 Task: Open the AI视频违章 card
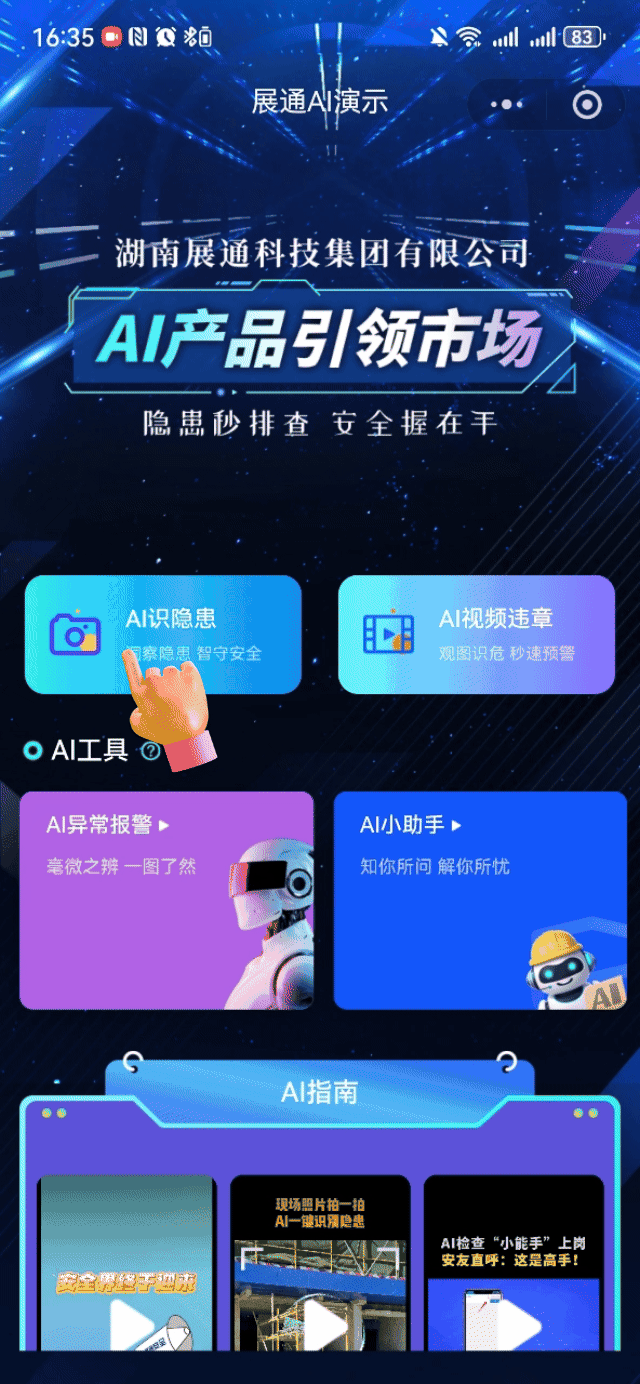tap(476, 634)
